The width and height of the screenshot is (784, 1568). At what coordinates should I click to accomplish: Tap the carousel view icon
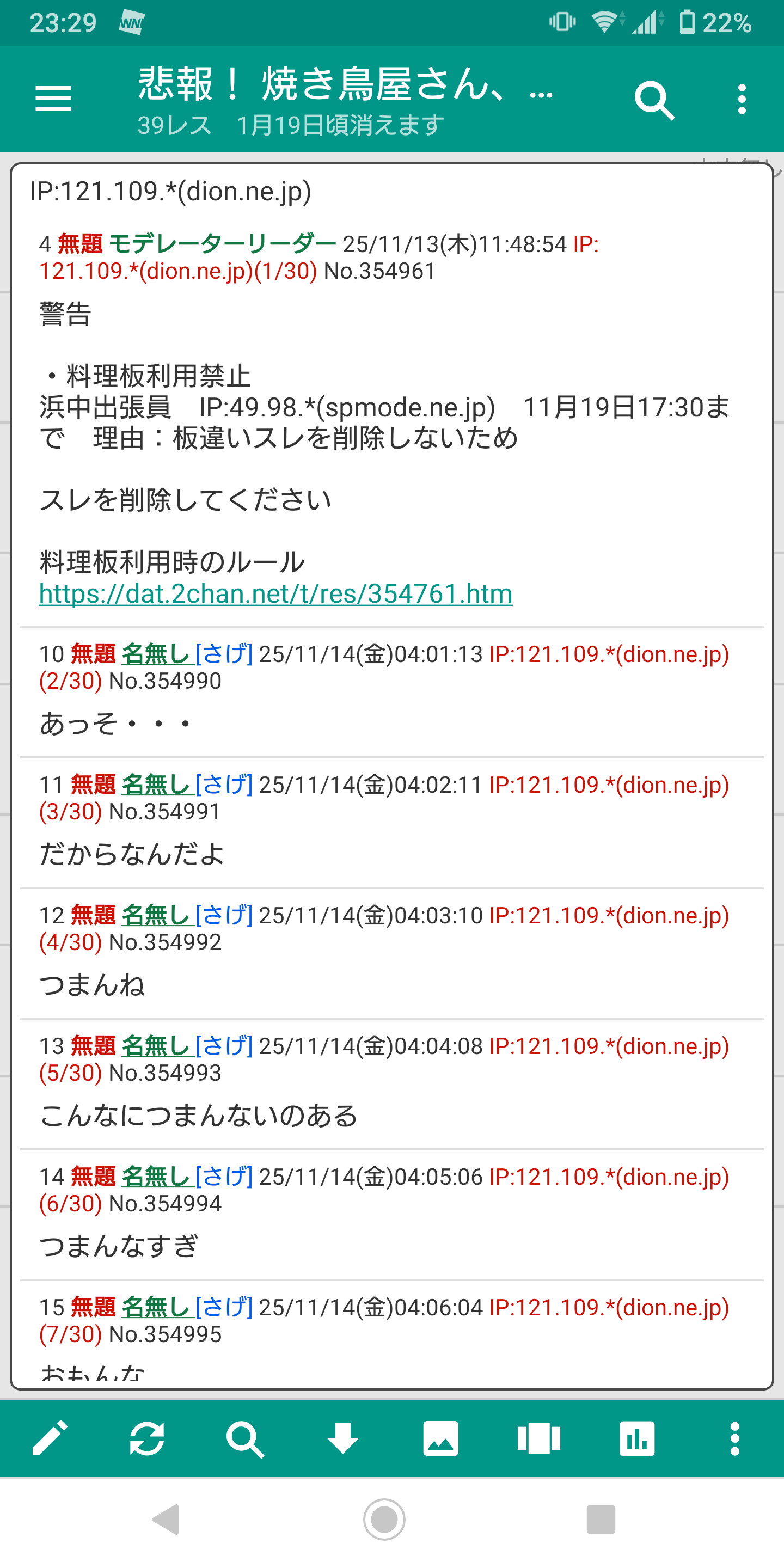(x=538, y=1439)
